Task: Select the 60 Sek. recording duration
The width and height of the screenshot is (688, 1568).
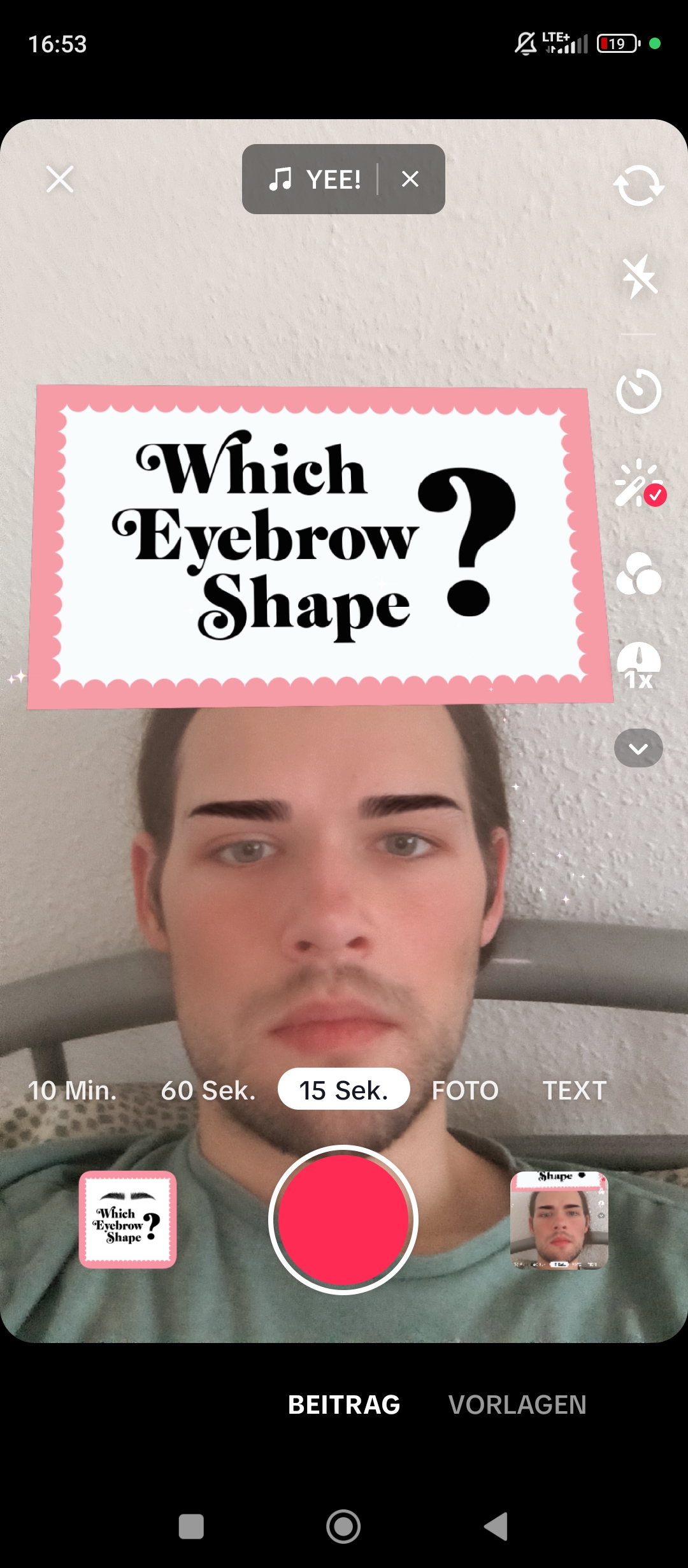Action: point(209,1090)
